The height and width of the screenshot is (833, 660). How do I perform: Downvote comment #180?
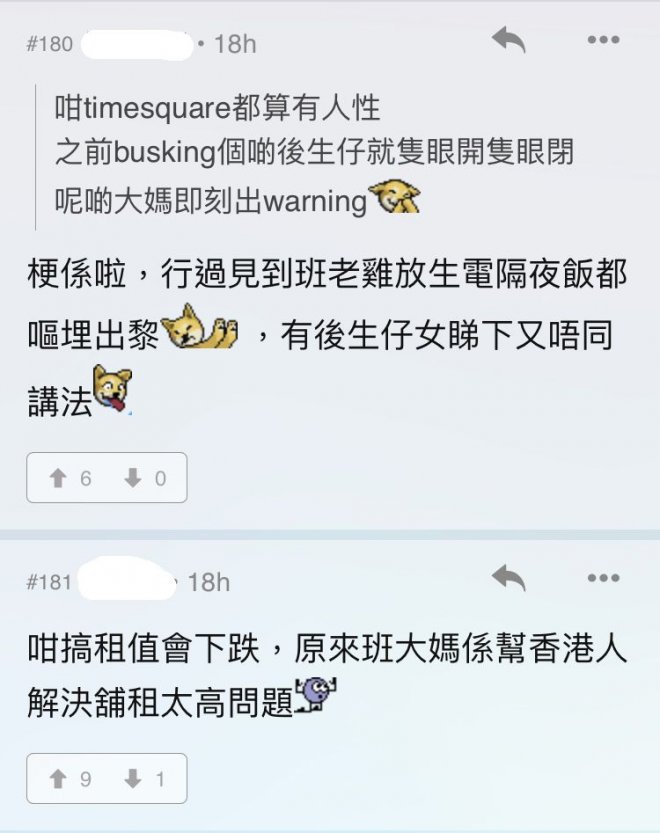144,478
